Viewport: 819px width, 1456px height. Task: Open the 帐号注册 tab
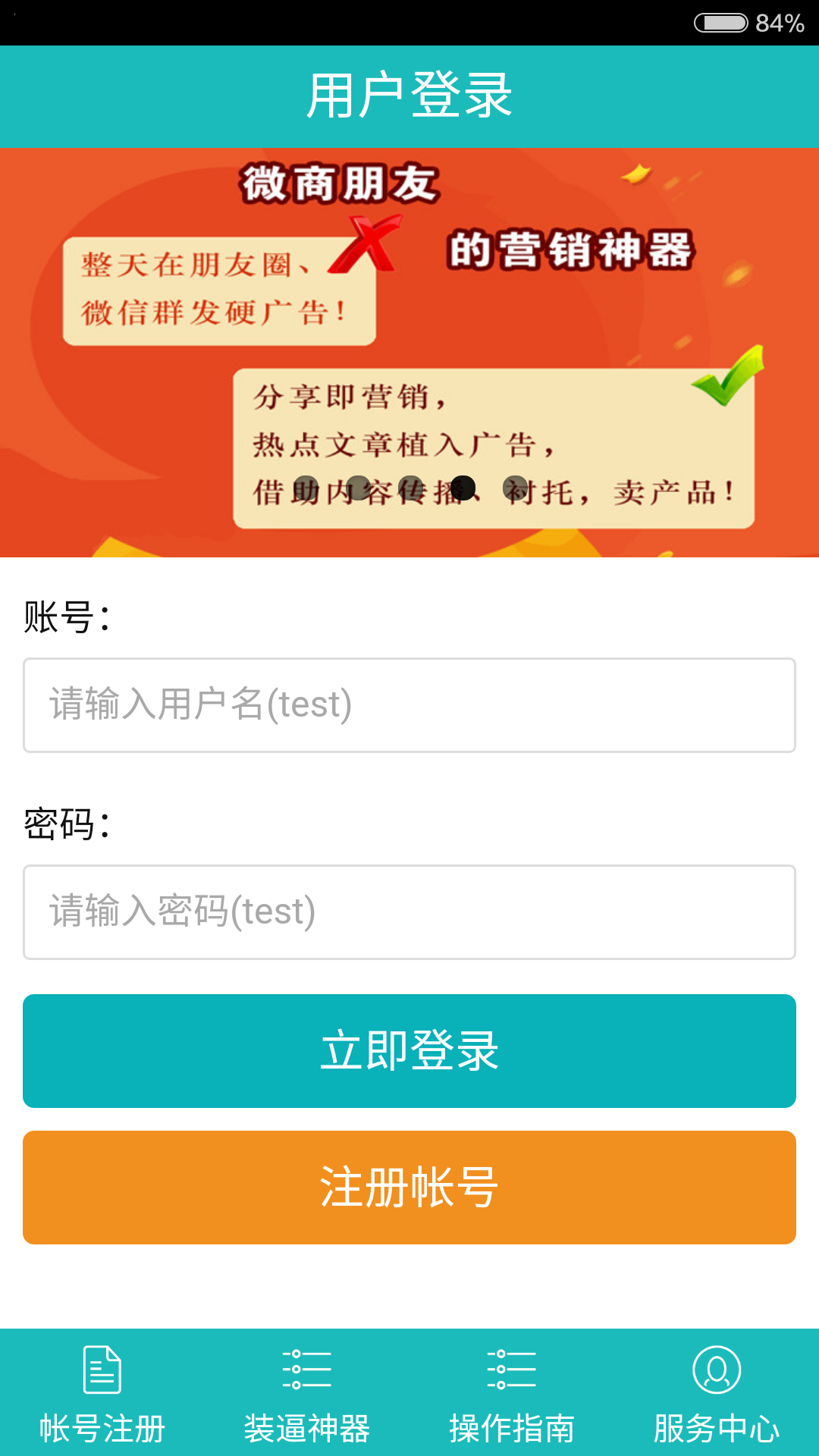coord(102,1394)
